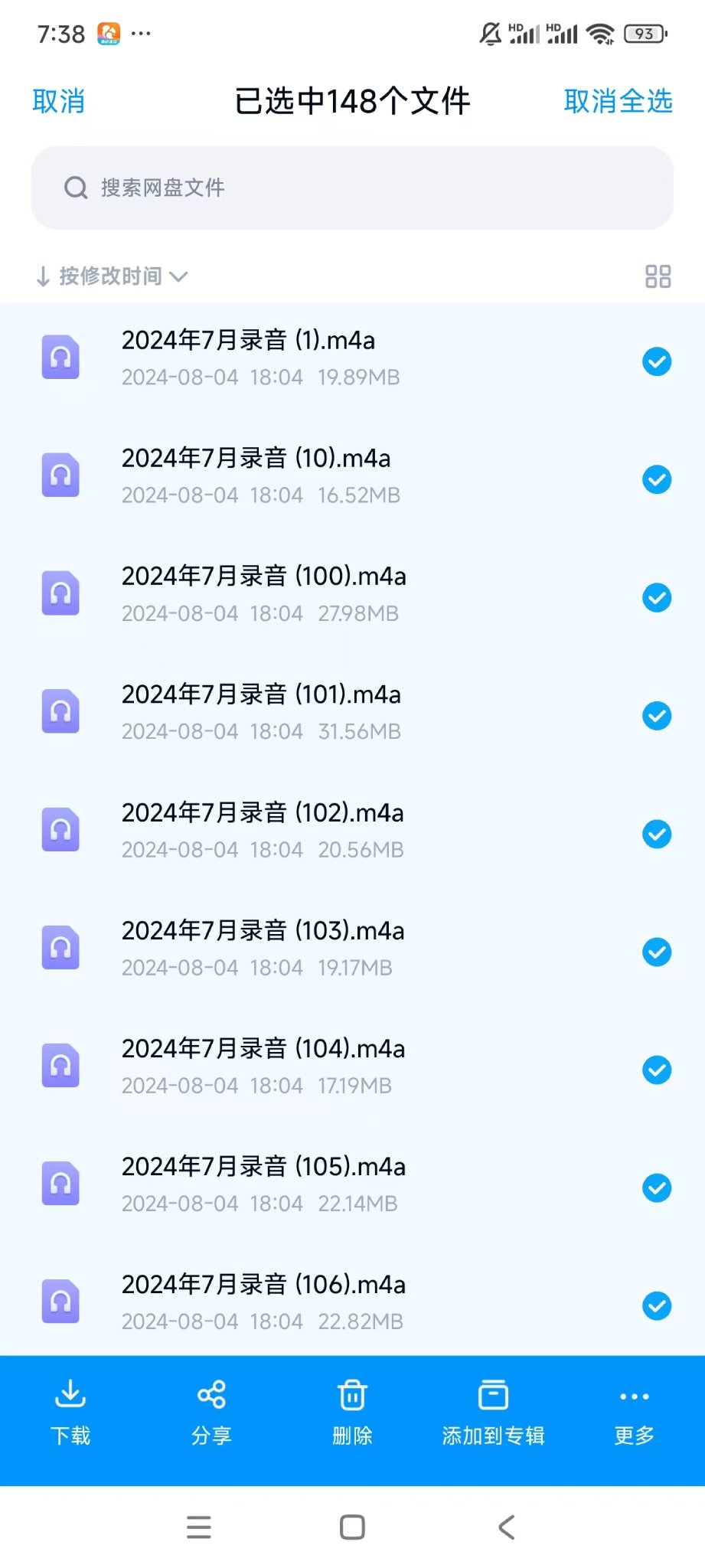Screen dimensions: 705x1568
Task: Tap 取消 to exit selection mode
Action: click(x=58, y=101)
